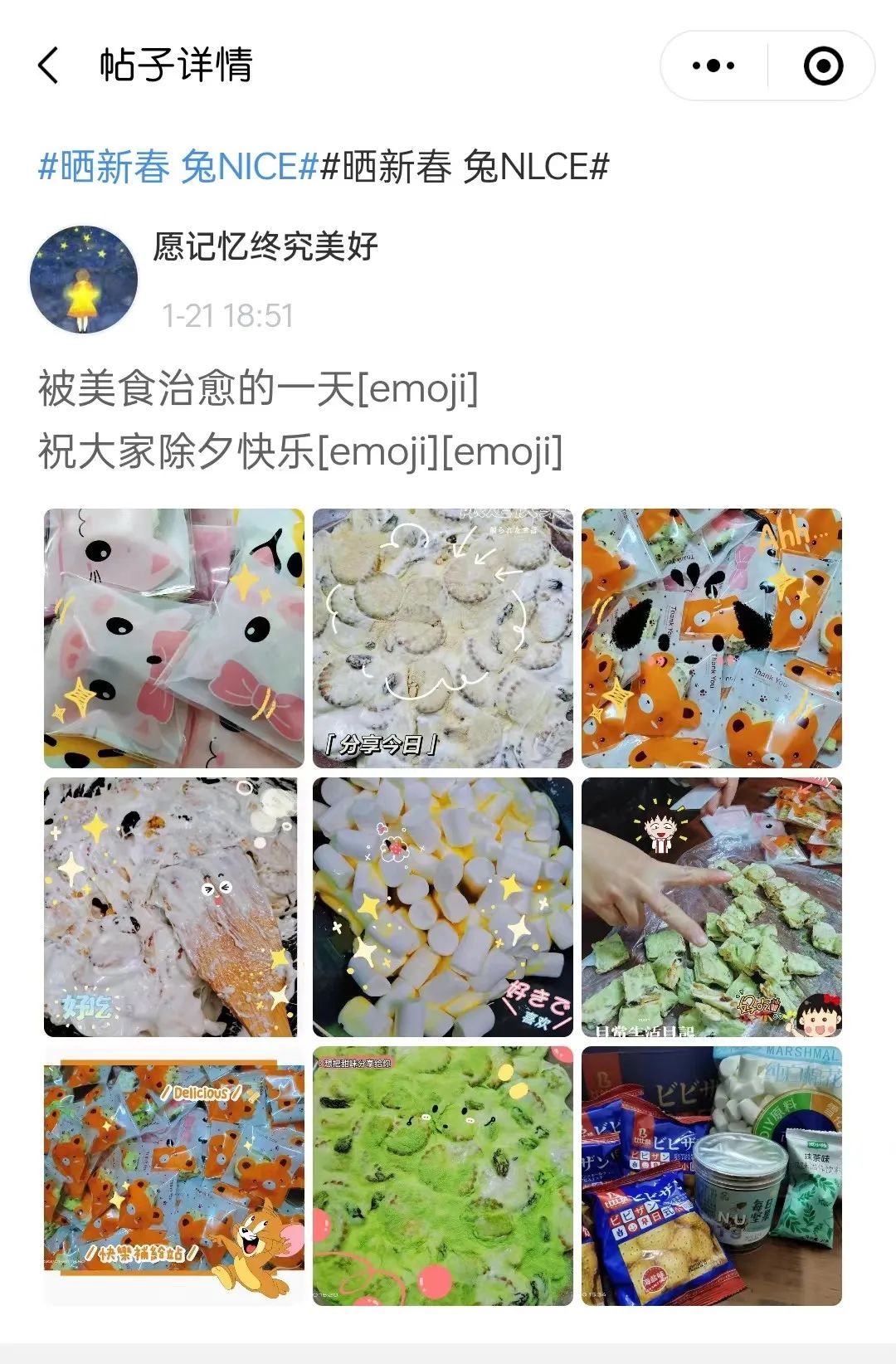The height and width of the screenshot is (1364, 896).
Task: View the photo captioned 分享今日
Action: pos(443,638)
